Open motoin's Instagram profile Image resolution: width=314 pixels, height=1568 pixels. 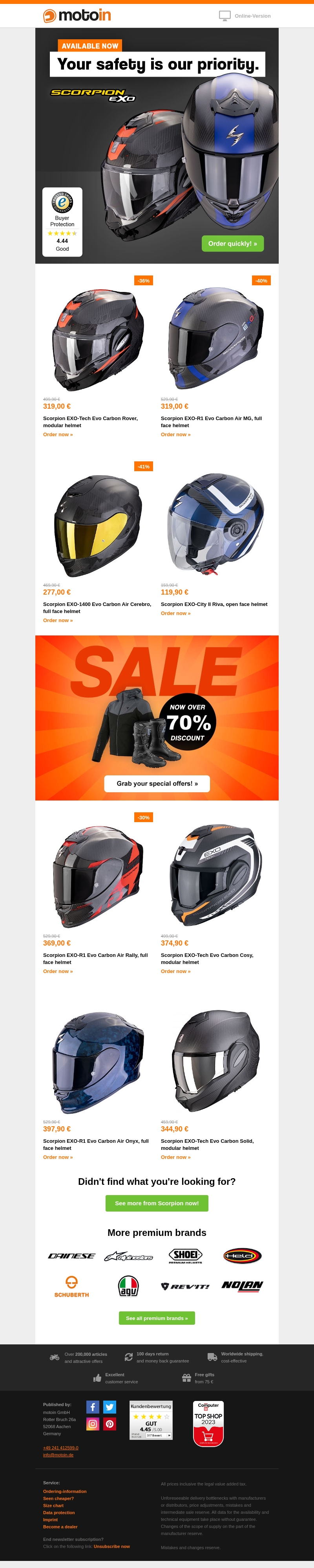click(93, 1424)
